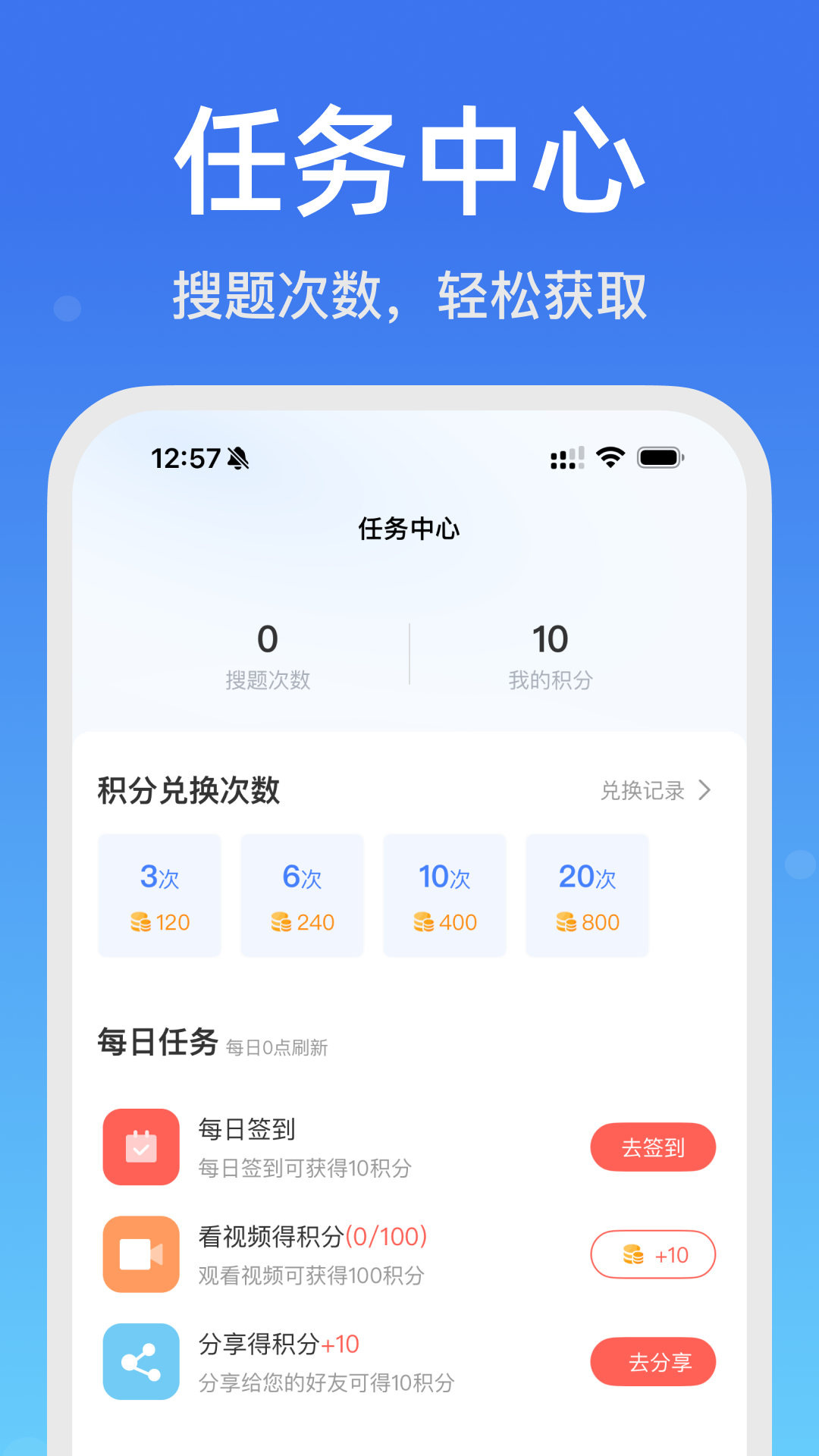Click the 去分享 share button
Viewport: 819px width, 1456px height.
coord(653,1362)
